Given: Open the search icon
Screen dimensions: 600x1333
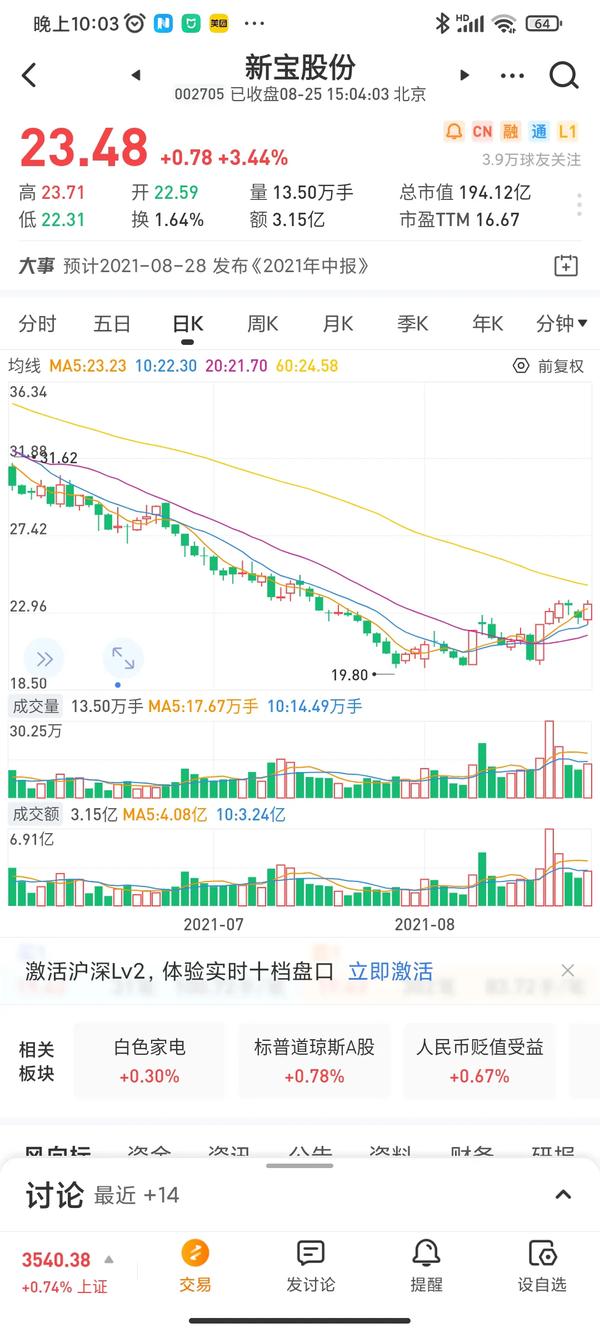Looking at the screenshot, I should point(564,75).
